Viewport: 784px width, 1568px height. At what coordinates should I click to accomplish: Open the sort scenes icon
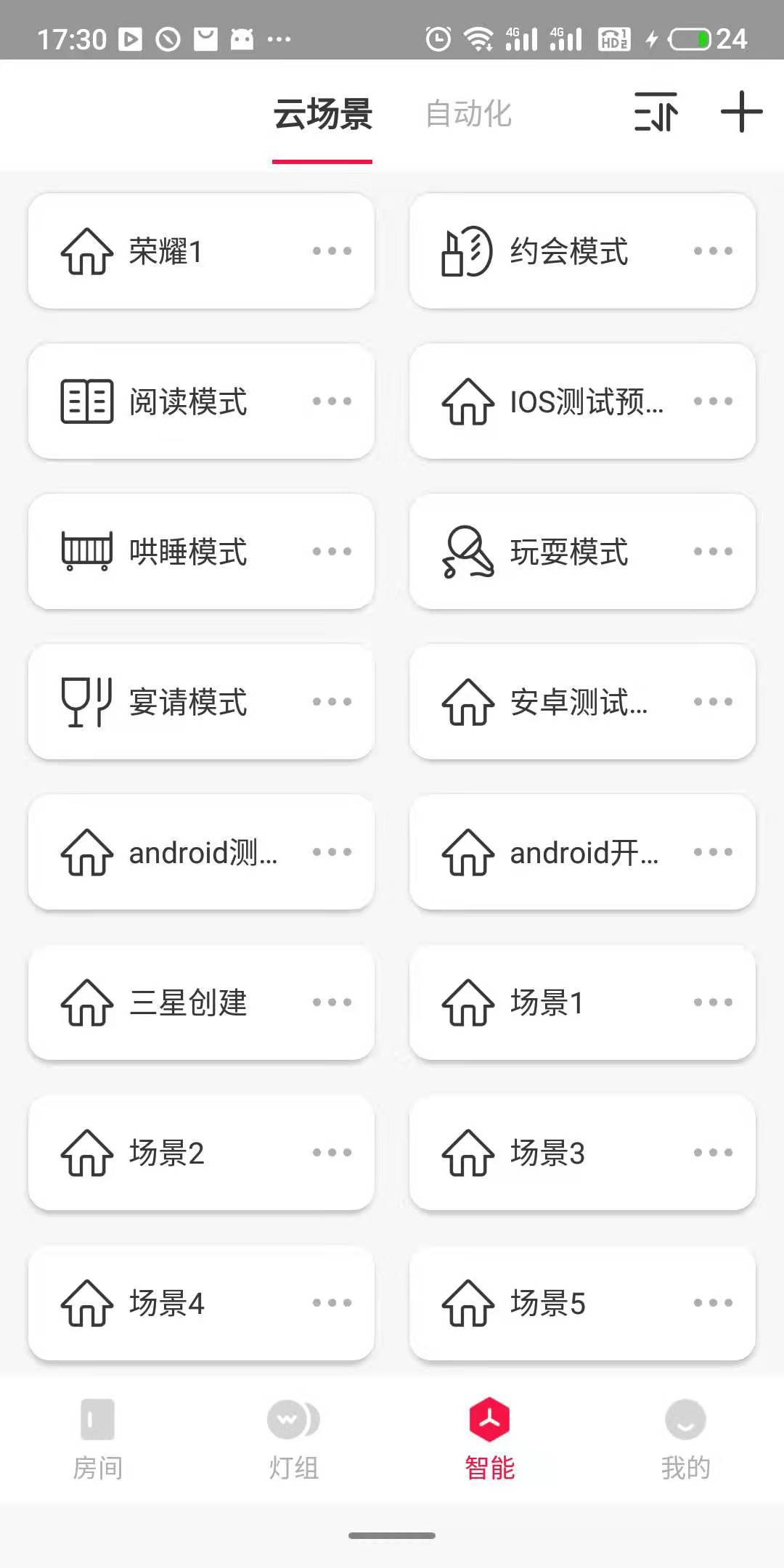coord(656,113)
